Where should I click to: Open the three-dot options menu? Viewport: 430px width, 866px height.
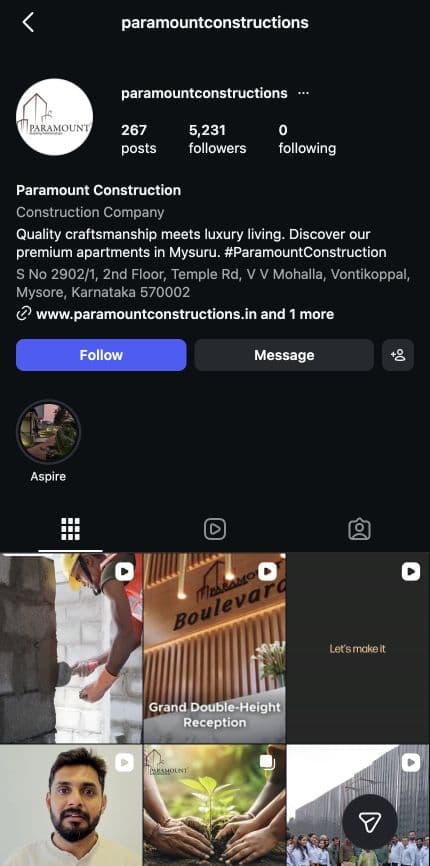(304, 93)
